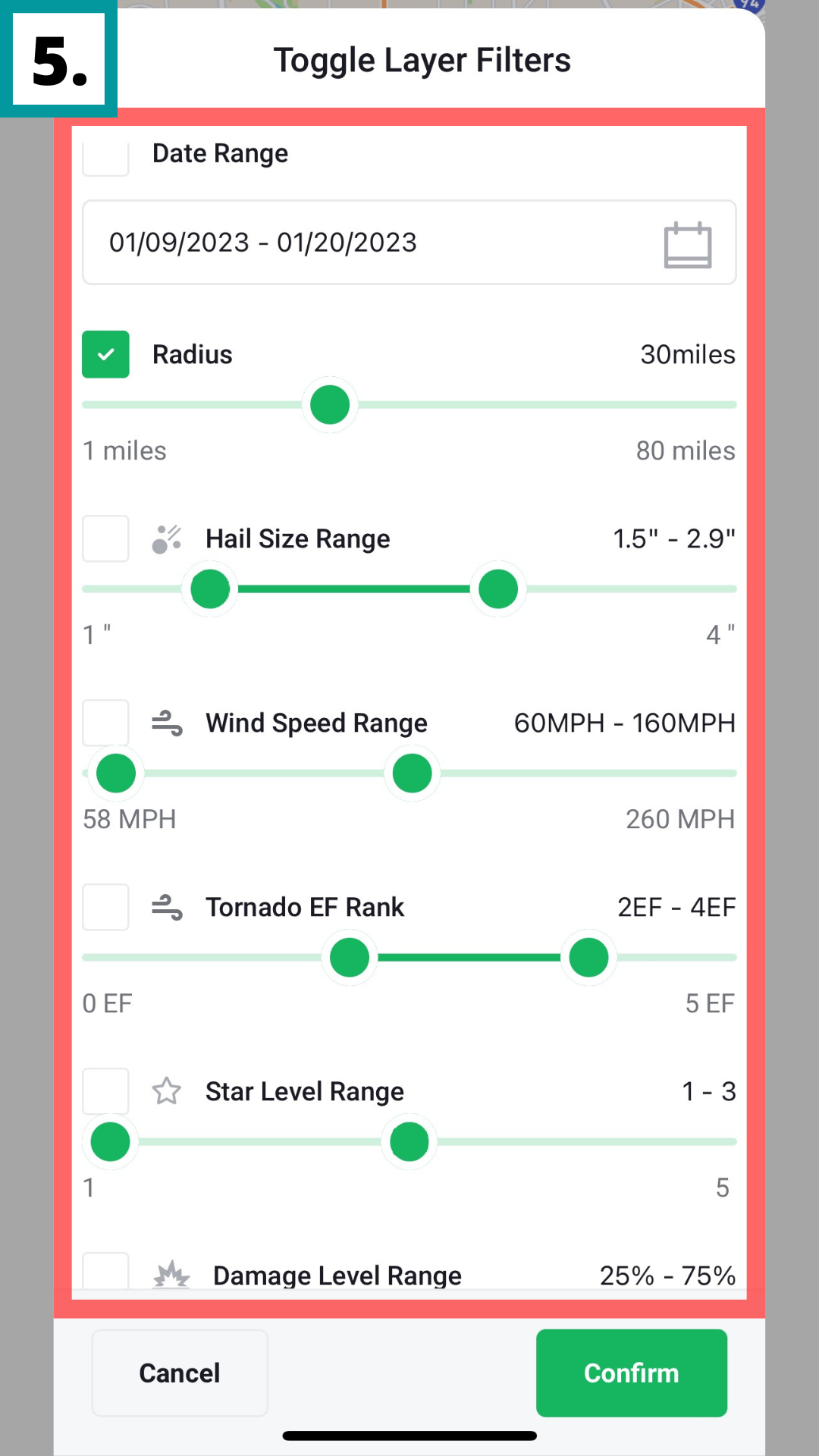
Task: Enable the Hail Size Range checkbox
Action: [105, 539]
